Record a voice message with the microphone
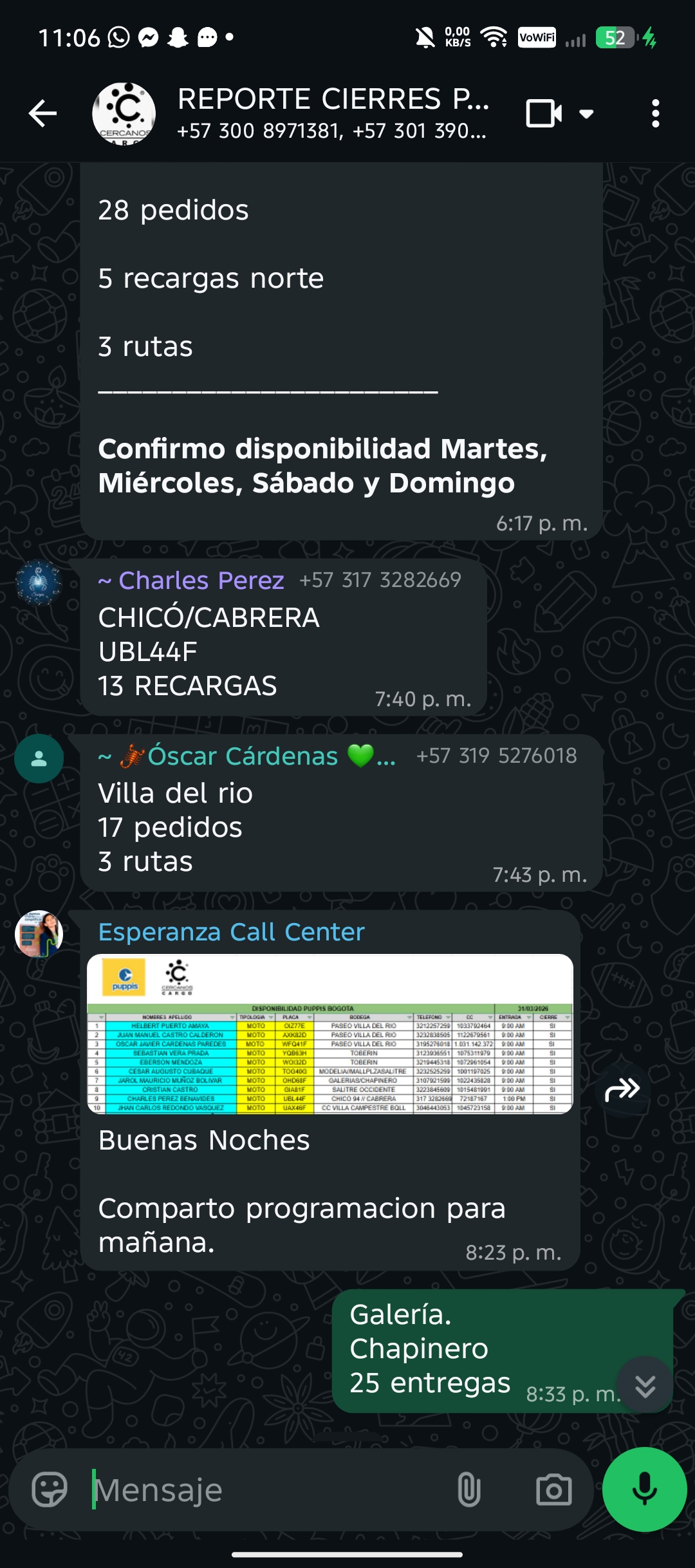This screenshot has height=1568, width=695. [645, 1489]
